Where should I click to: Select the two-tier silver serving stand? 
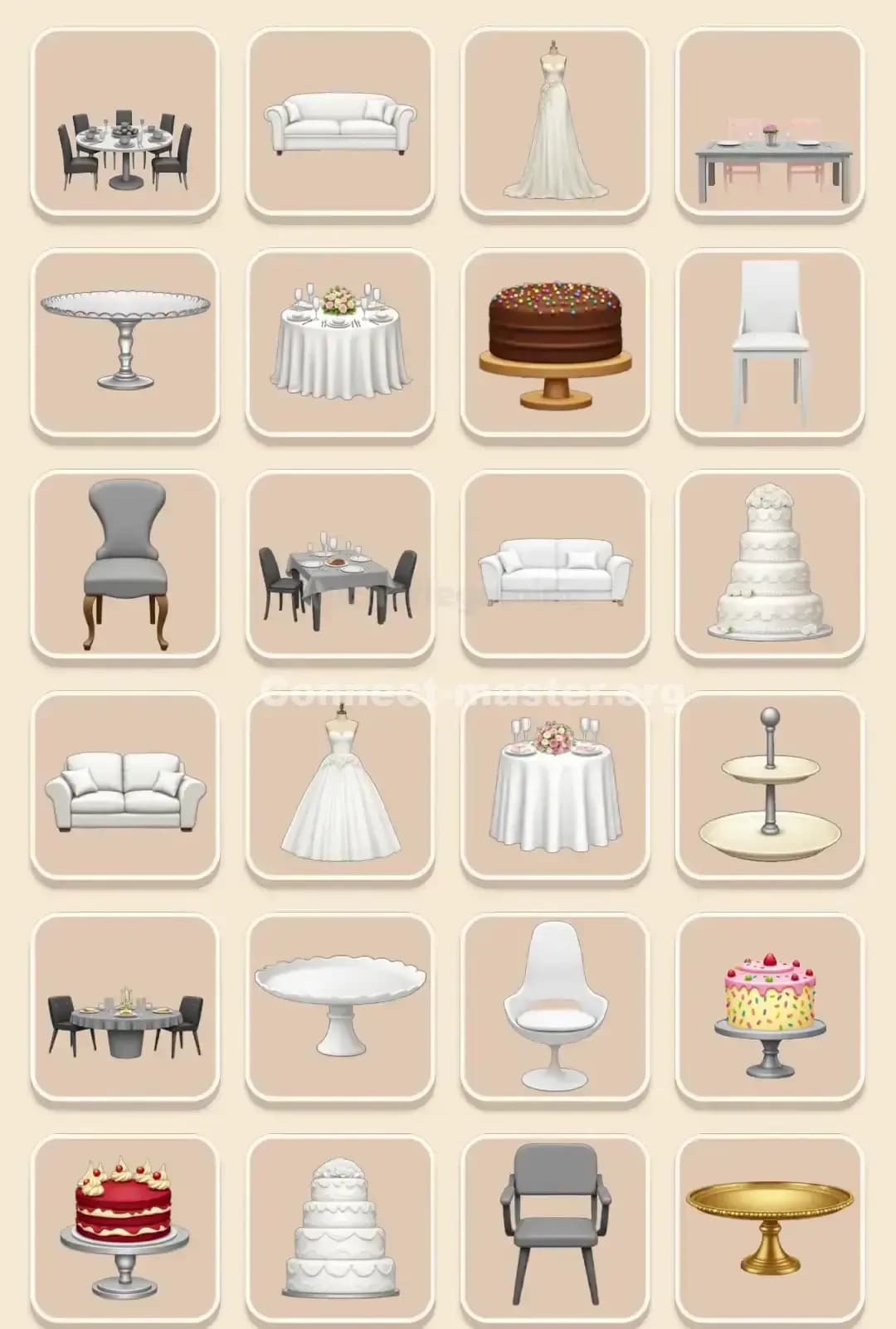pyautogui.click(x=767, y=788)
